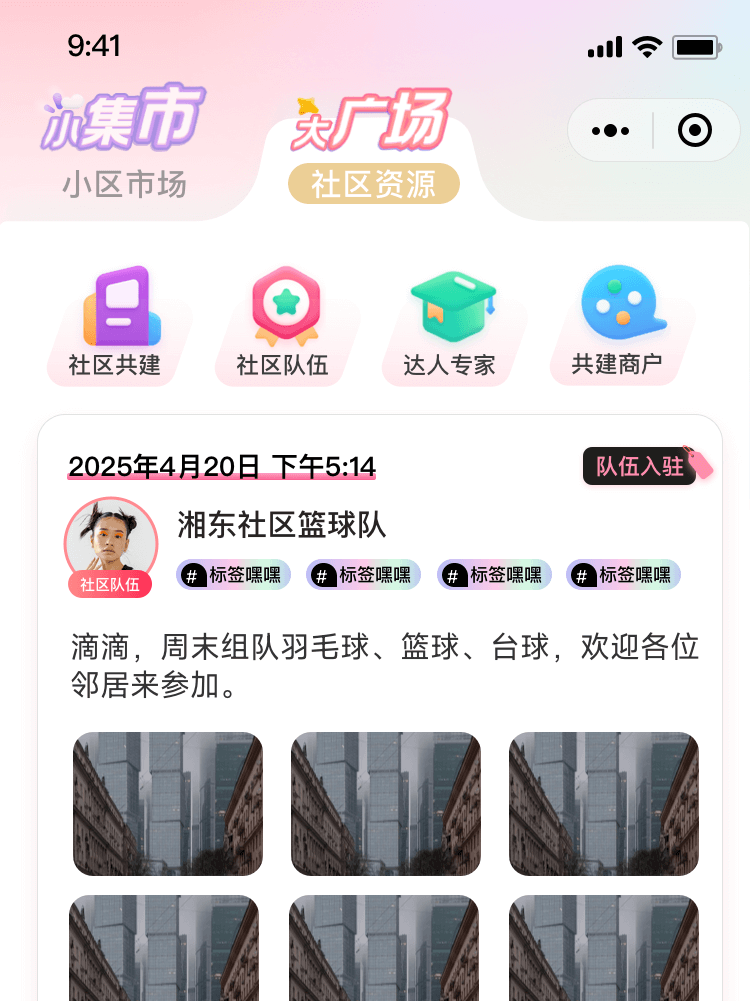Open 社区共建 category
Viewport: 750px width, 1001px height.
115,324
